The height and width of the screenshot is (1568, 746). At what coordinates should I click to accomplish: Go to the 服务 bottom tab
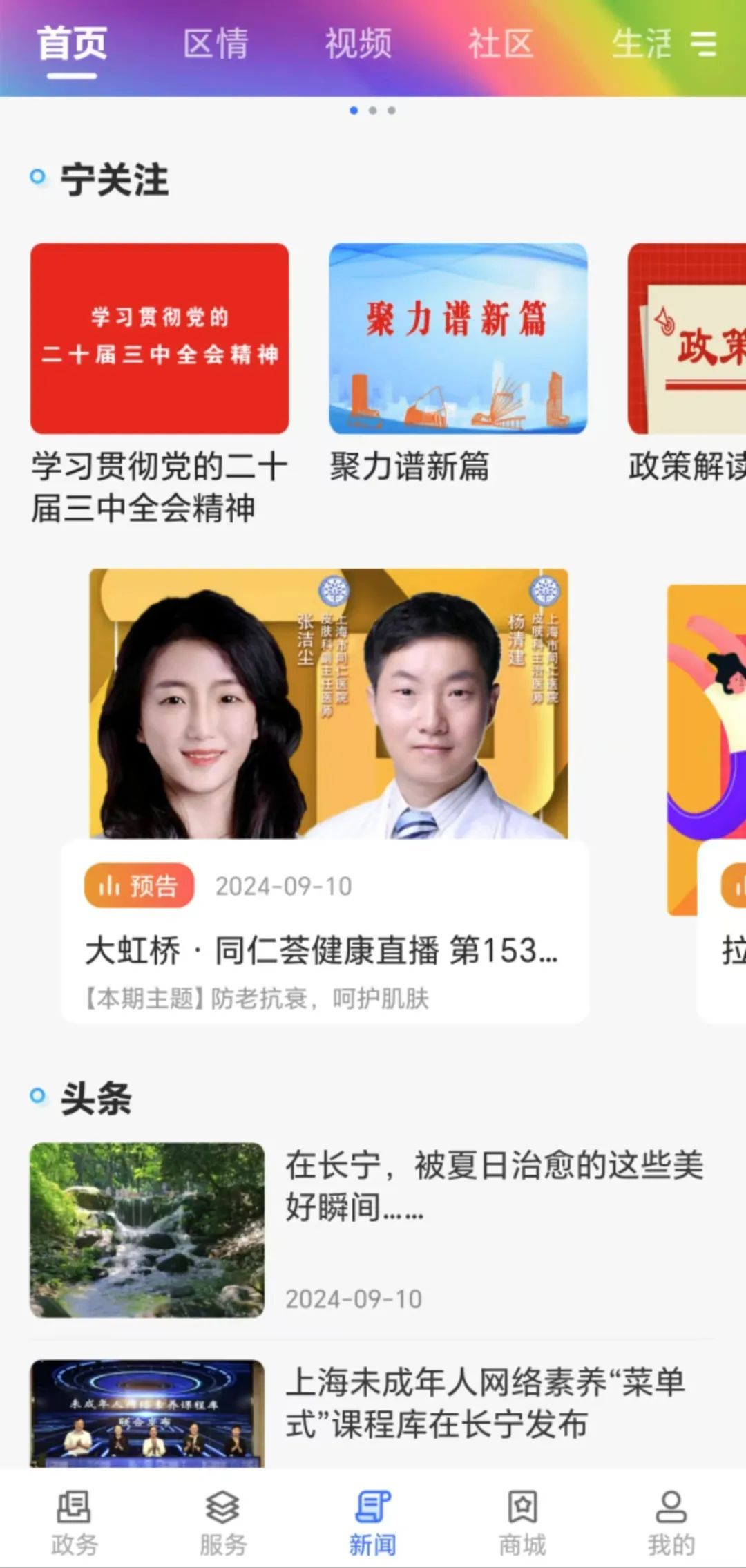(x=223, y=1522)
